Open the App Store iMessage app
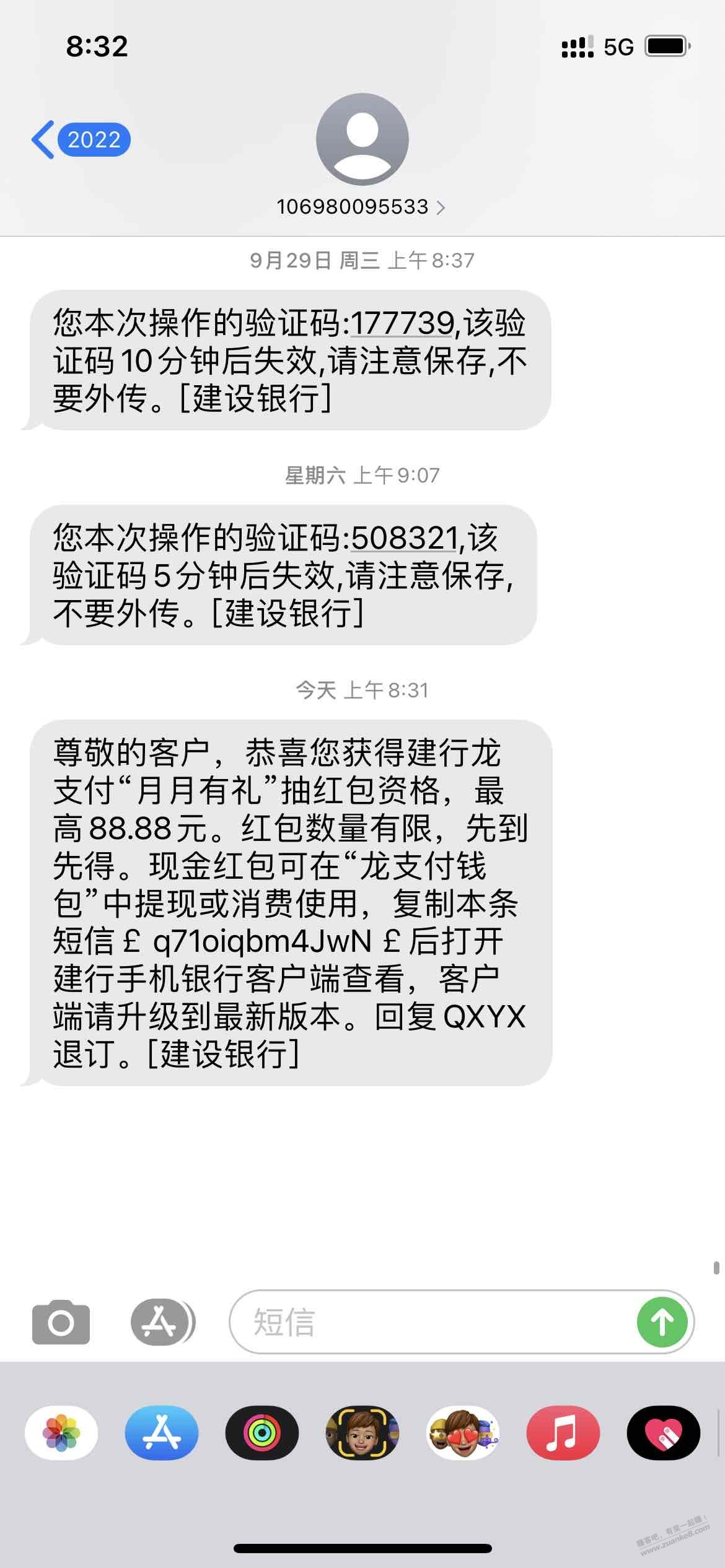 point(162,1433)
